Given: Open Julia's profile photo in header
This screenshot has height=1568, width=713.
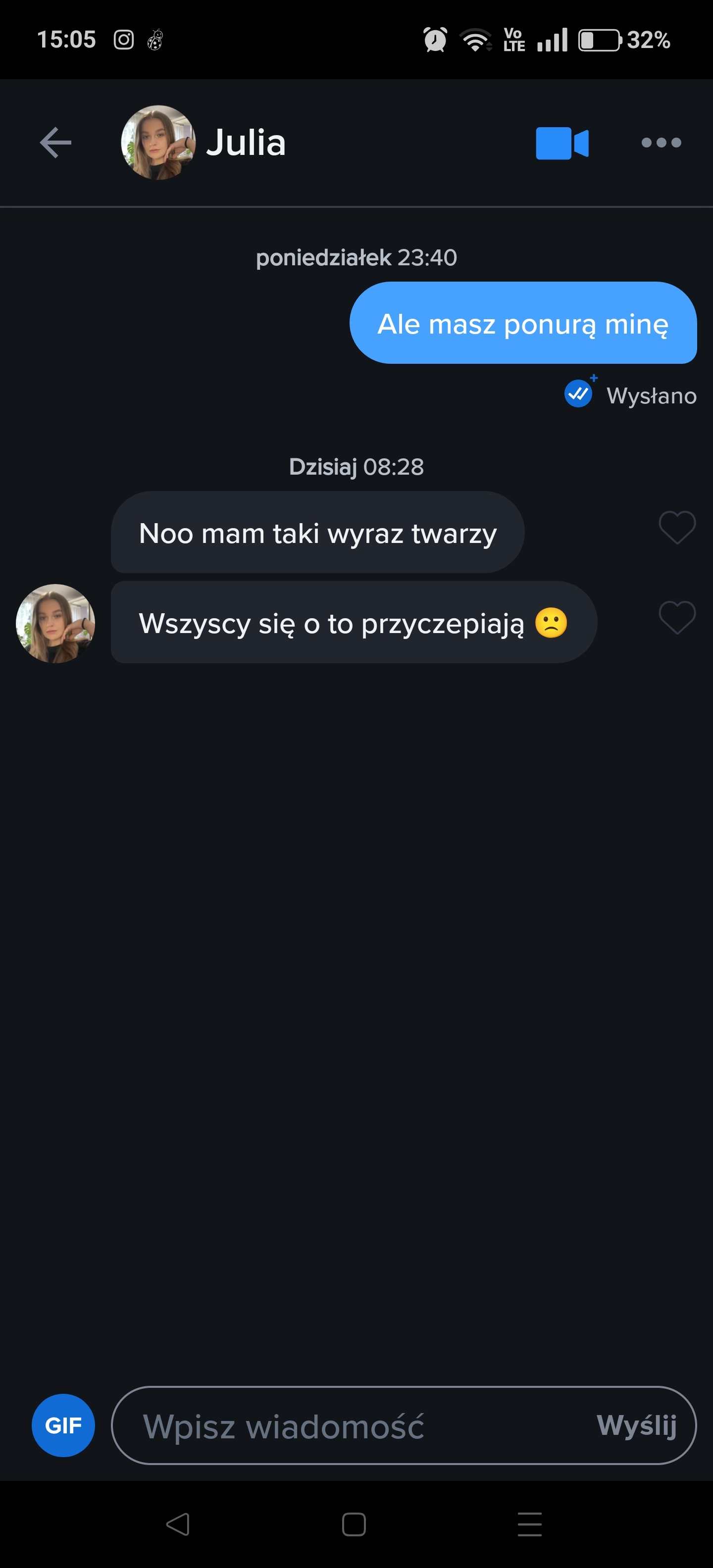Looking at the screenshot, I should (158, 143).
